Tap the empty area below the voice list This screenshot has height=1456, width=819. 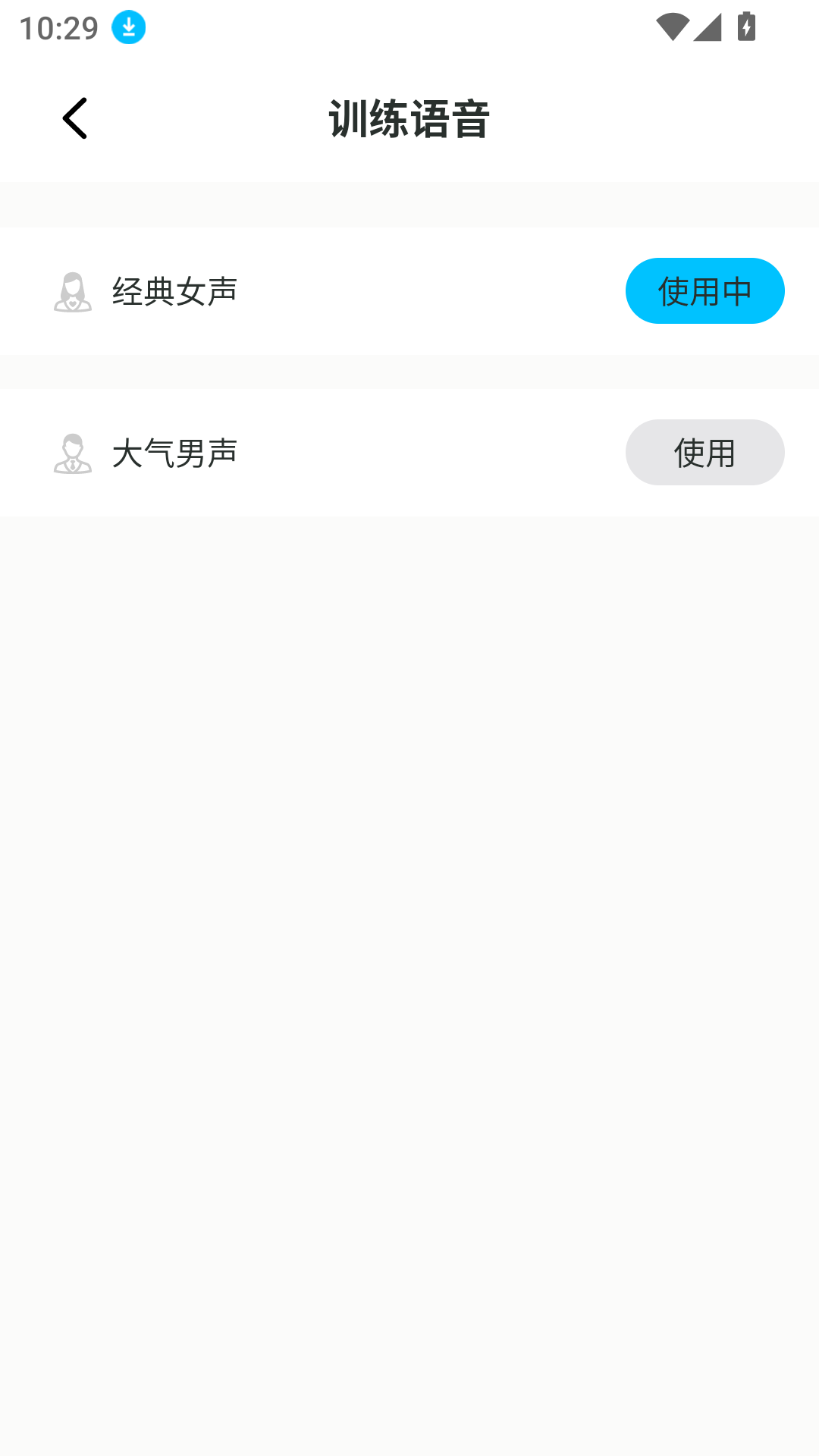coord(409,910)
